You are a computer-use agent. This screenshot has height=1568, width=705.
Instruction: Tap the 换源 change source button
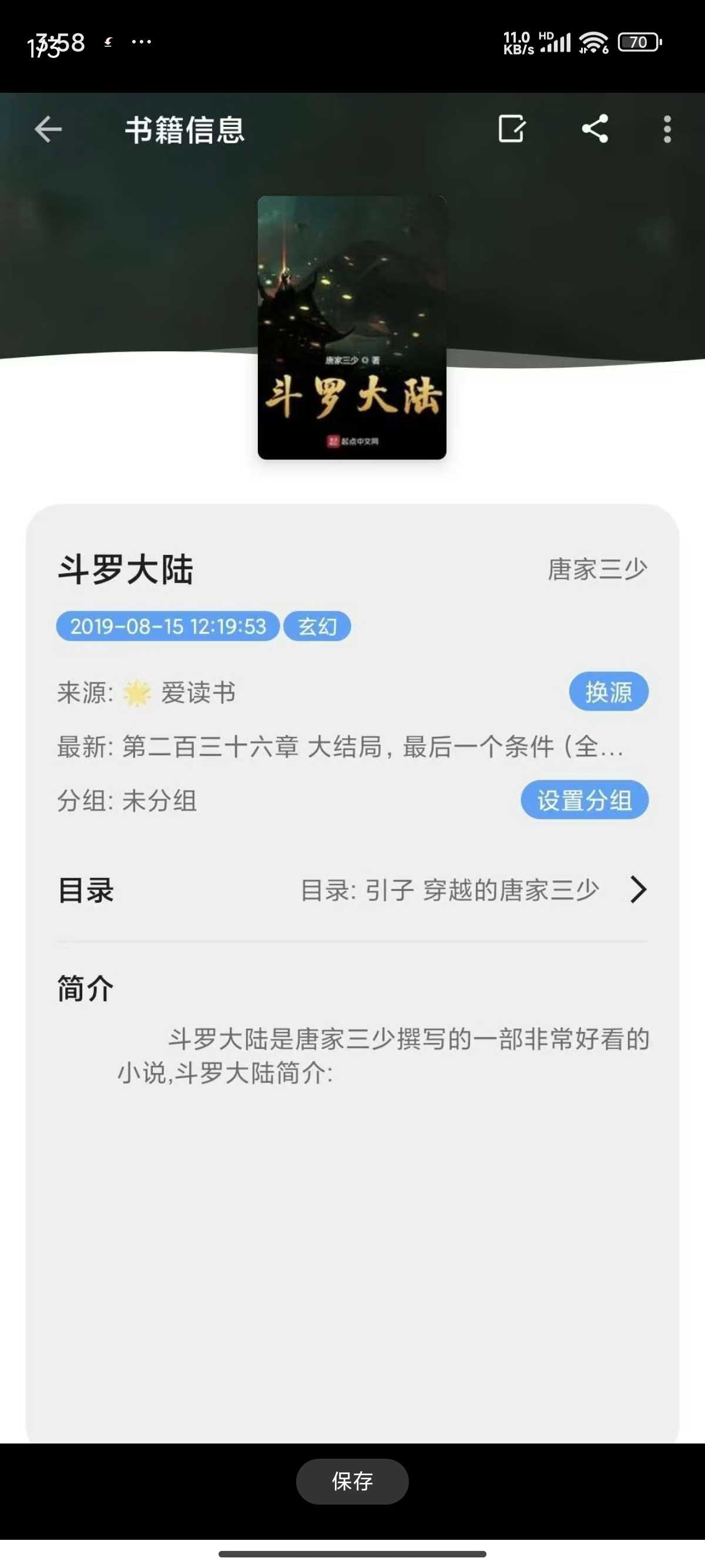point(608,691)
